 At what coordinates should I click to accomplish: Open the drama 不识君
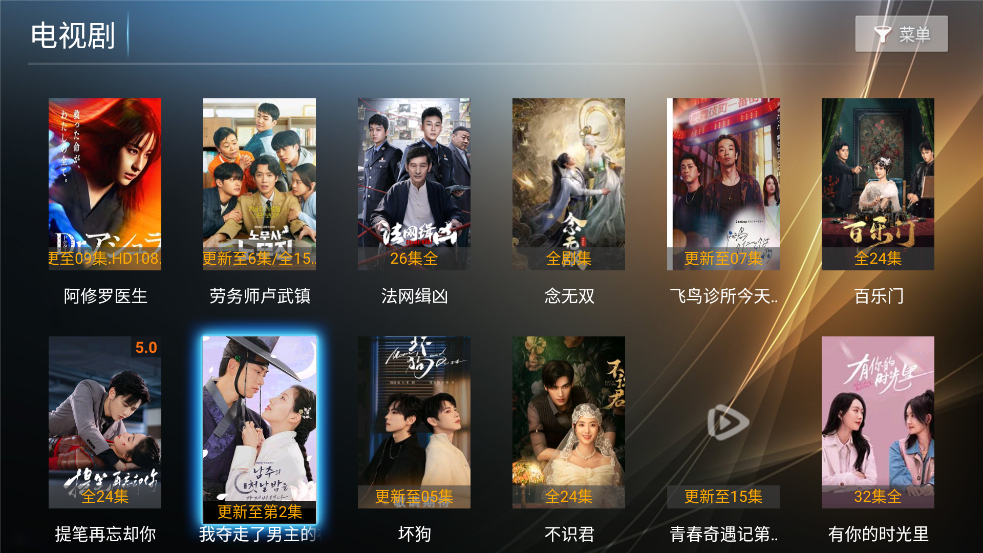[x=568, y=422]
